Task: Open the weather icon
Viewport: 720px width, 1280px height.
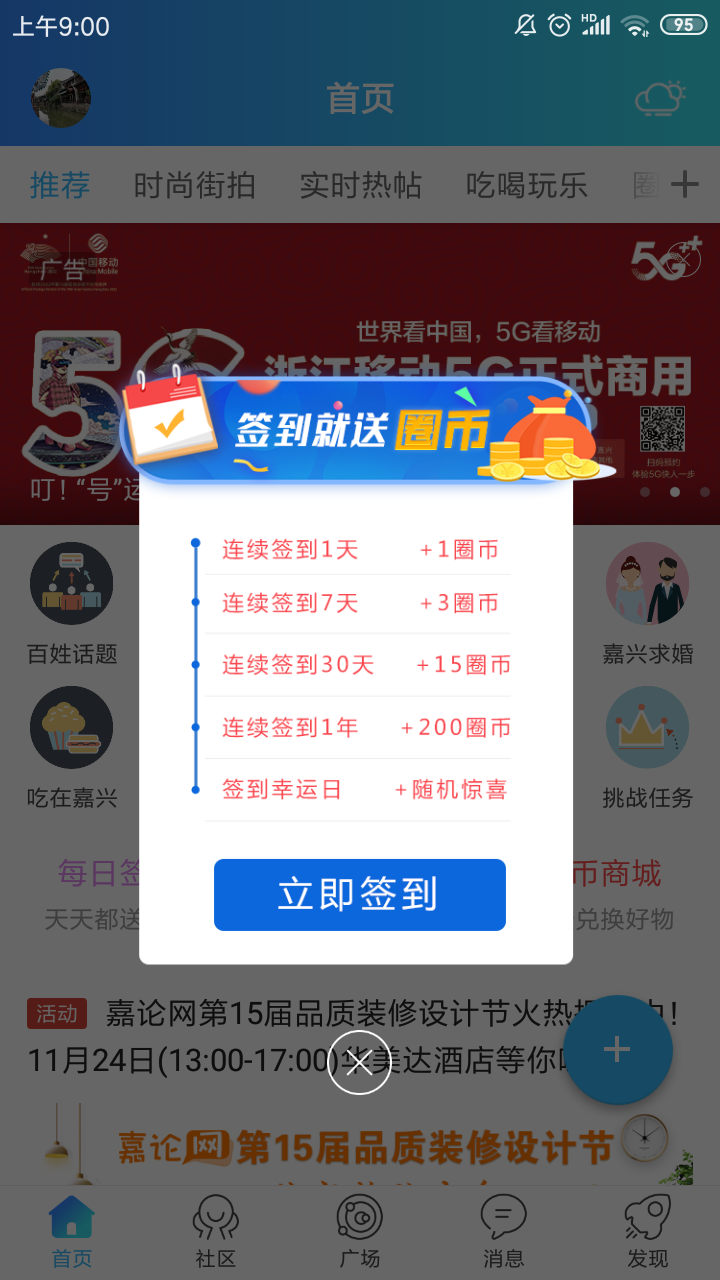Action: (661, 98)
